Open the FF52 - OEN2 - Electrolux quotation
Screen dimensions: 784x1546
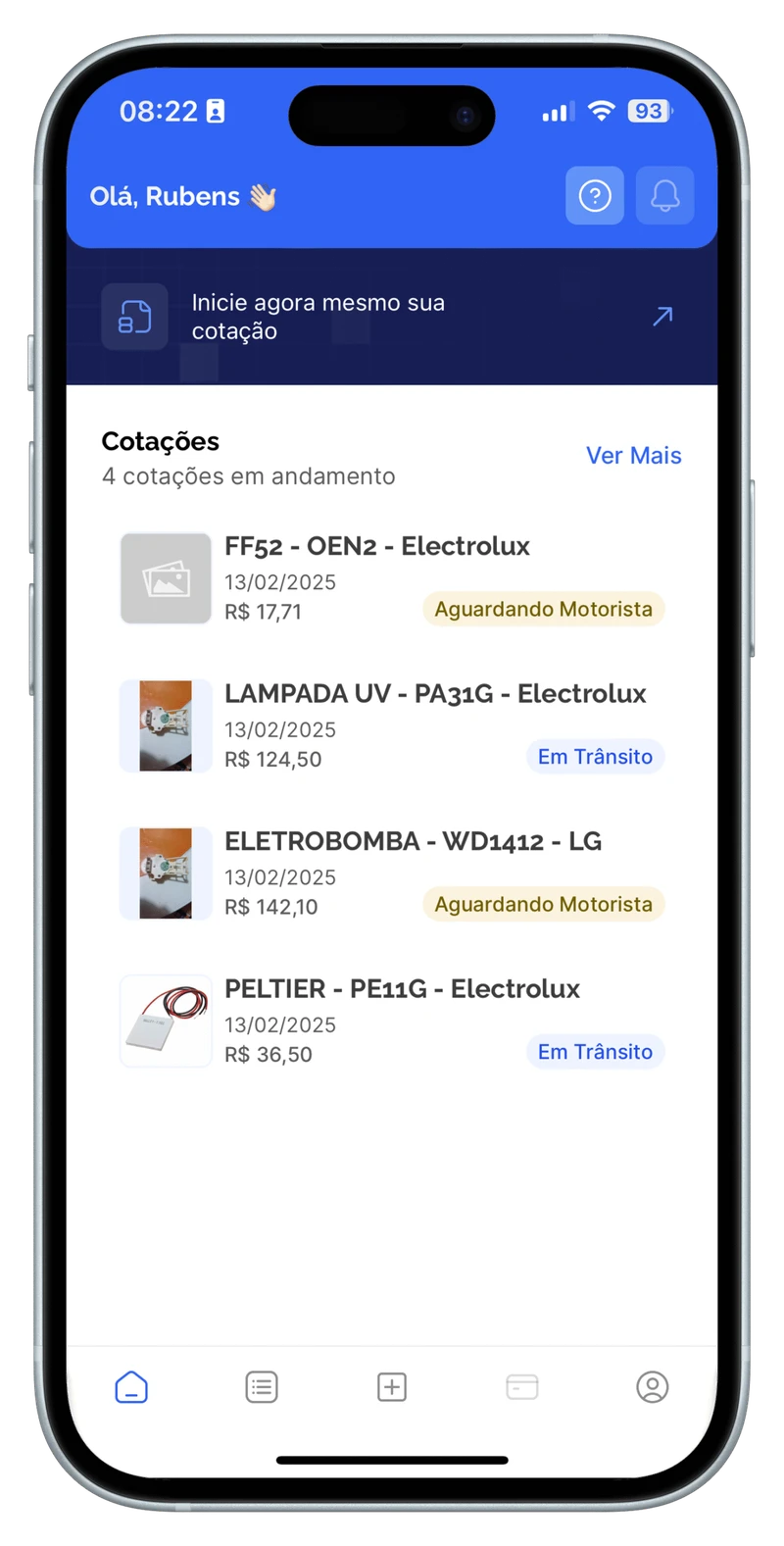(x=392, y=578)
